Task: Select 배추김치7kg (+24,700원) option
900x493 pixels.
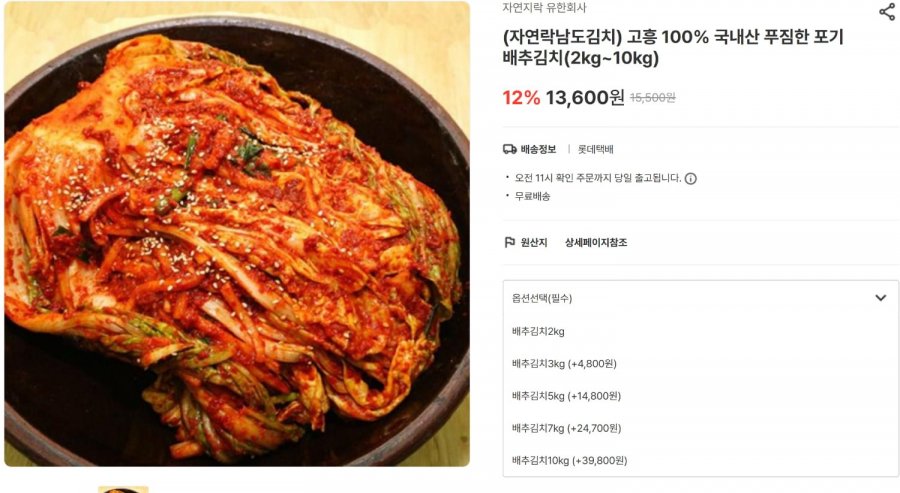Action: coord(566,428)
